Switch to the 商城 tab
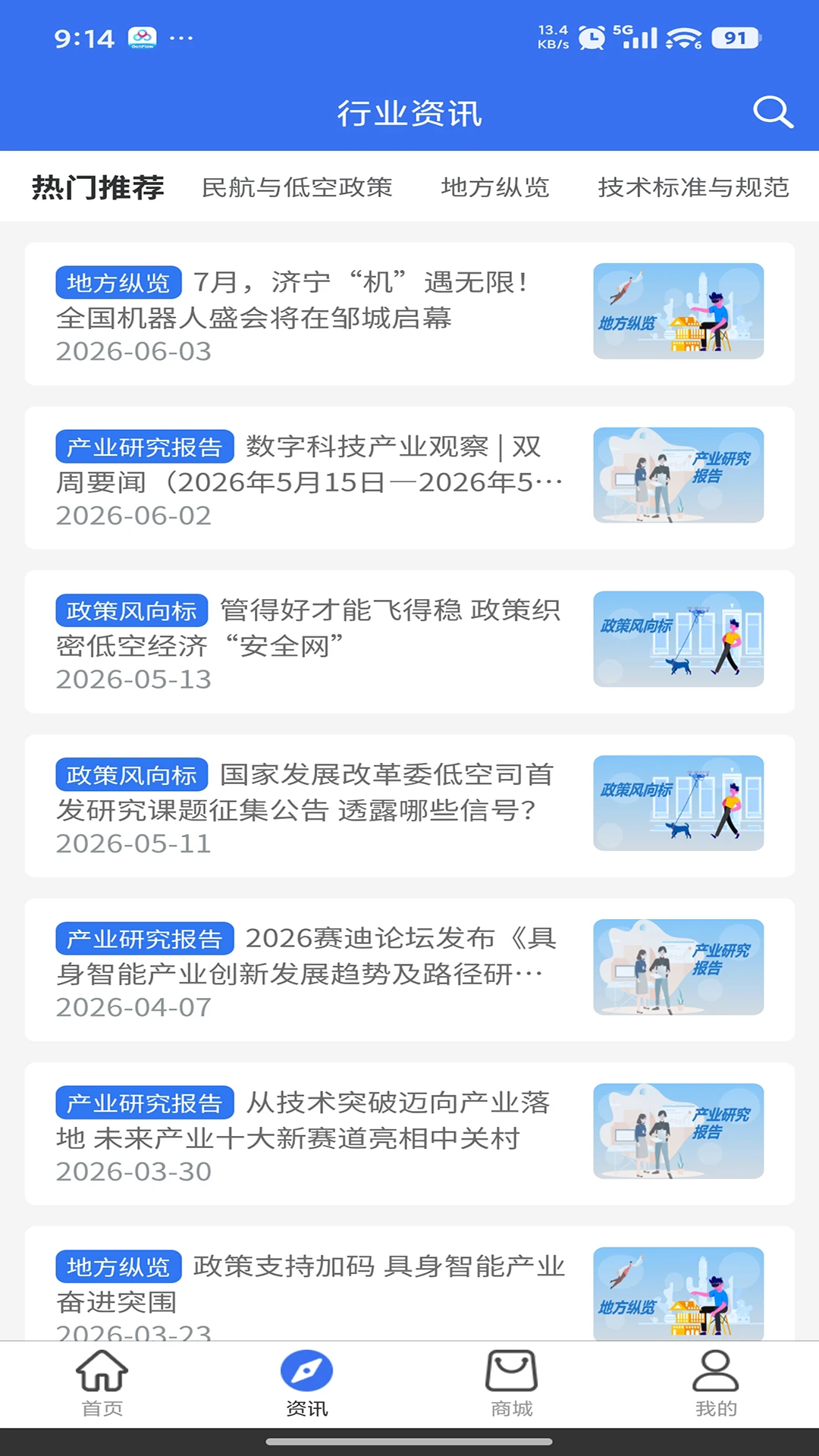 (x=512, y=1384)
